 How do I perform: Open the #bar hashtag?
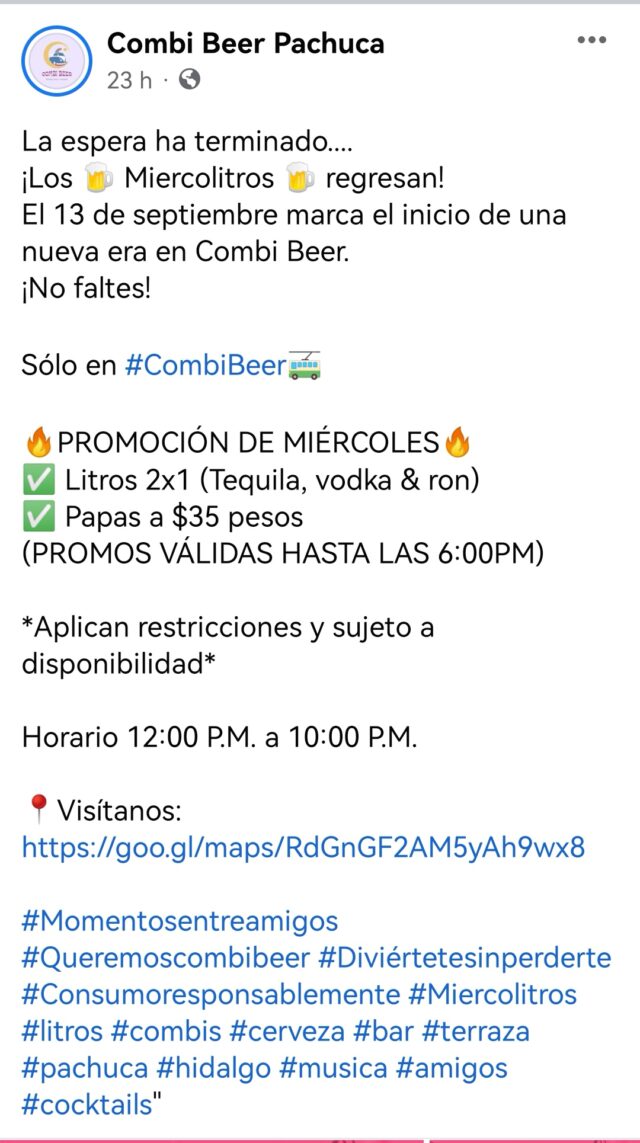pos(379,1031)
